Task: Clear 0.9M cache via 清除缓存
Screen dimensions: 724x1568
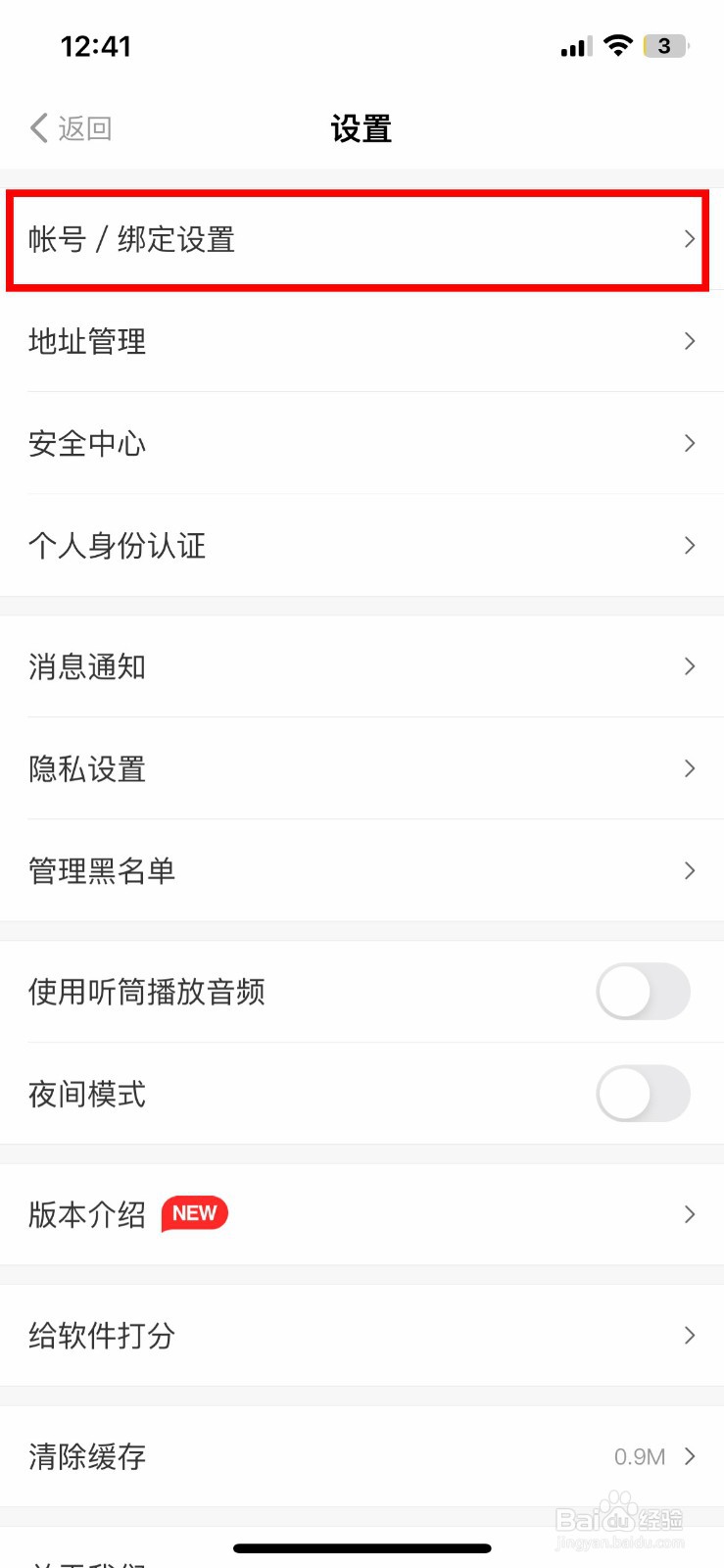Action: pyautogui.click(x=362, y=1456)
